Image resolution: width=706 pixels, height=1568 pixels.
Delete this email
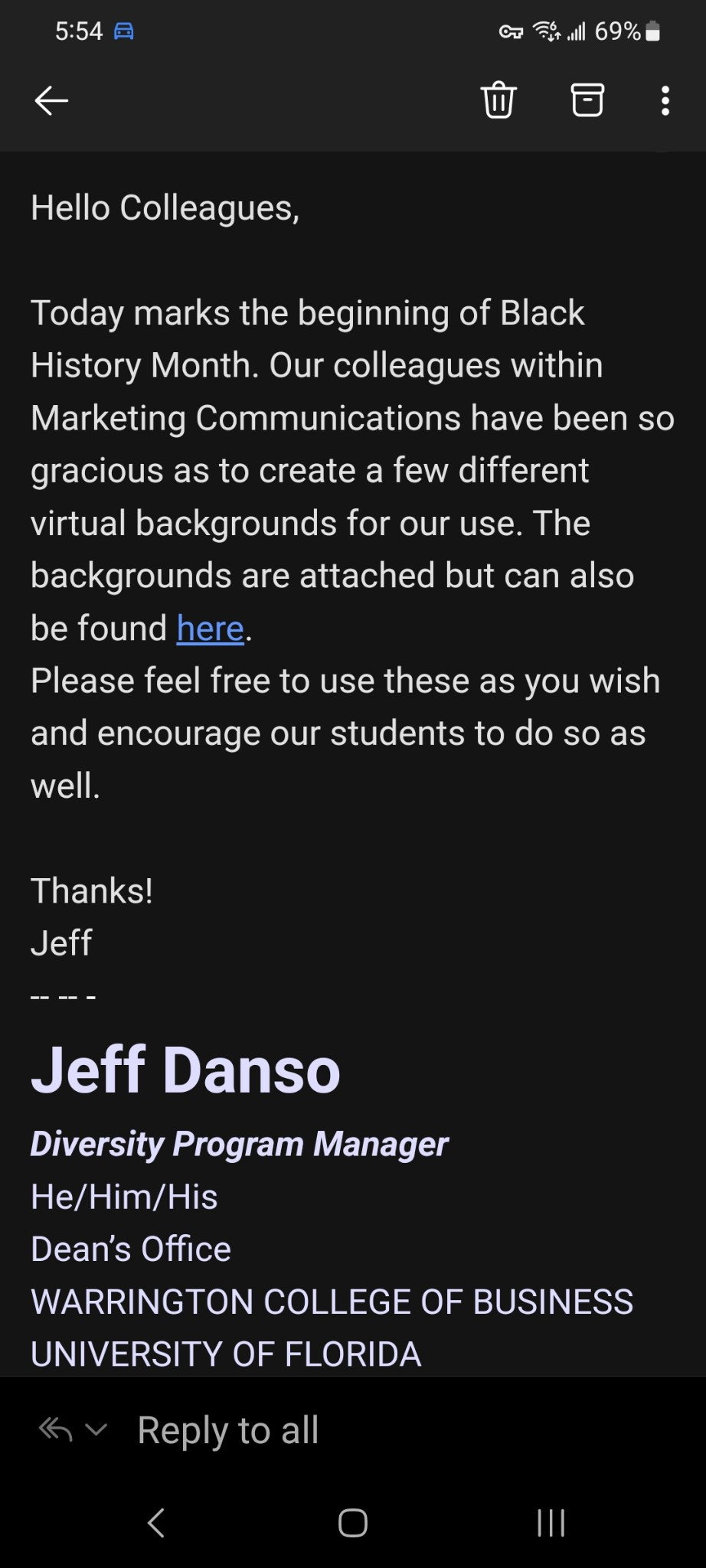(x=498, y=100)
